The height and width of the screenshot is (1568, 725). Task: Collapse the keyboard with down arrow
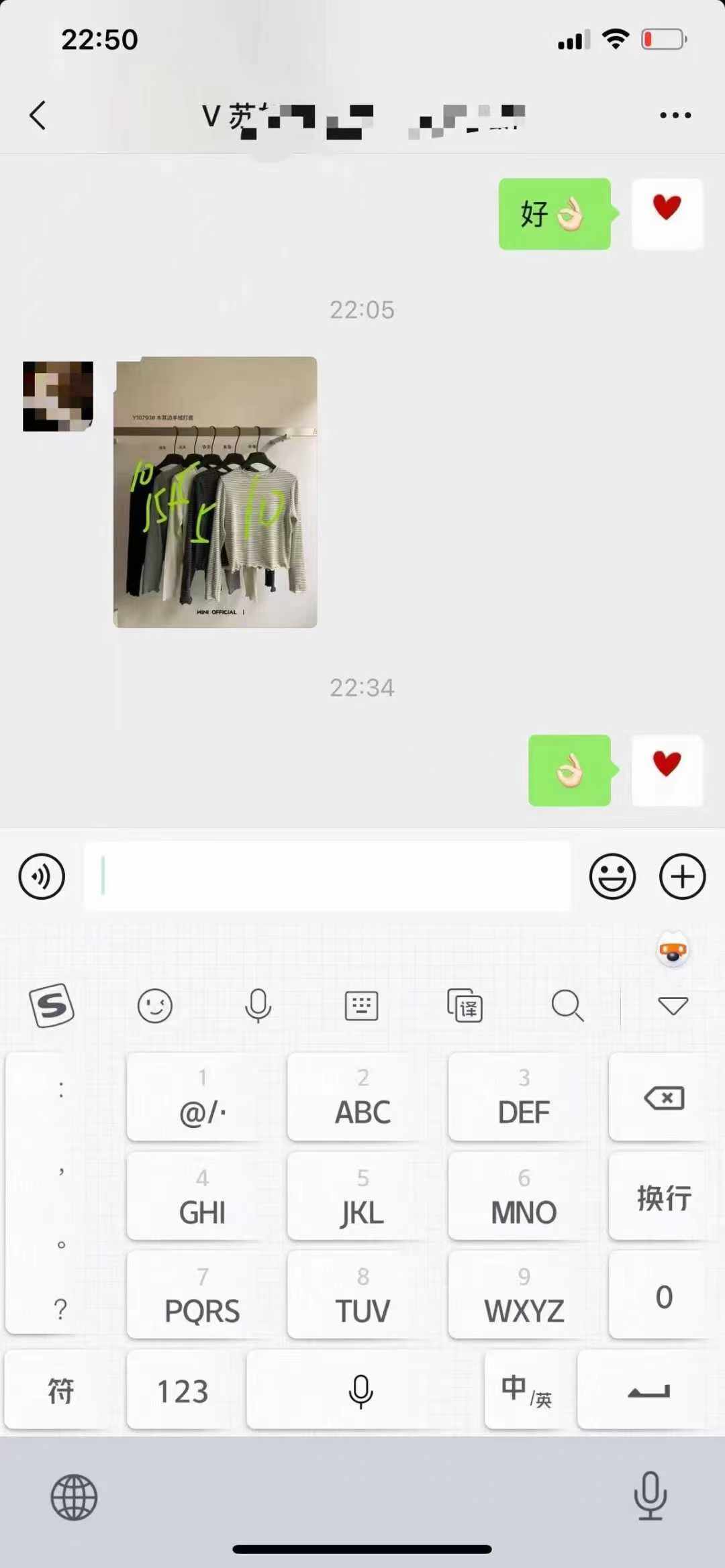[x=673, y=1006]
